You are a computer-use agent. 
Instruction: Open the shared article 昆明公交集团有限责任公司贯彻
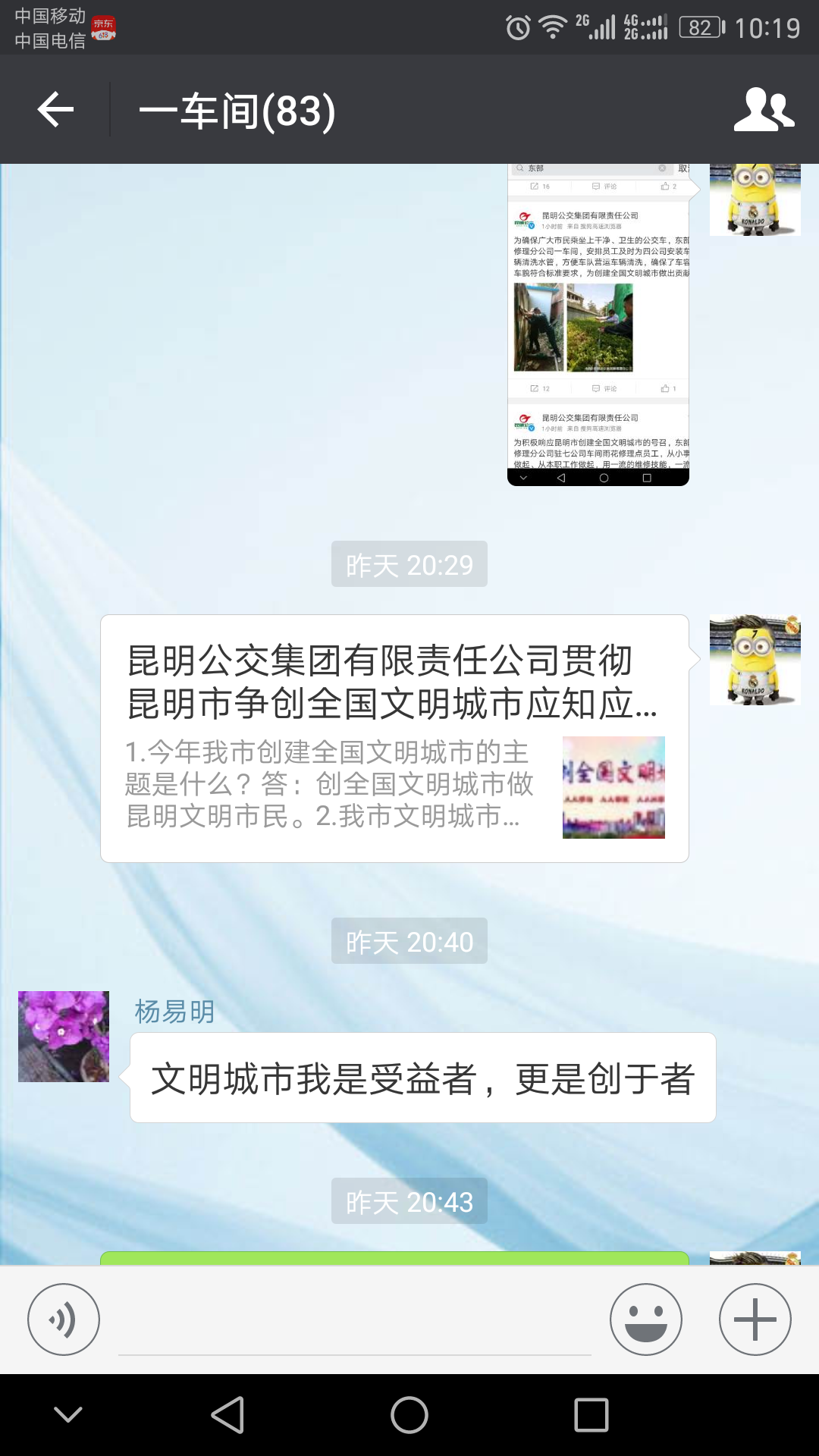(394, 738)
